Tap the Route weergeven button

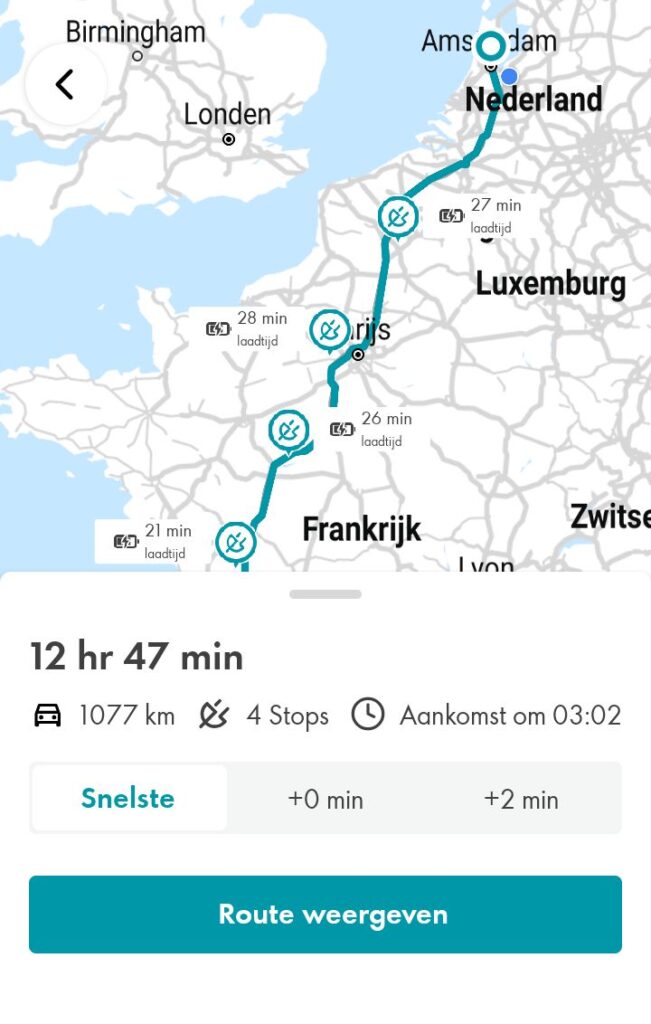pyautogui.click(x=325, y=914)
